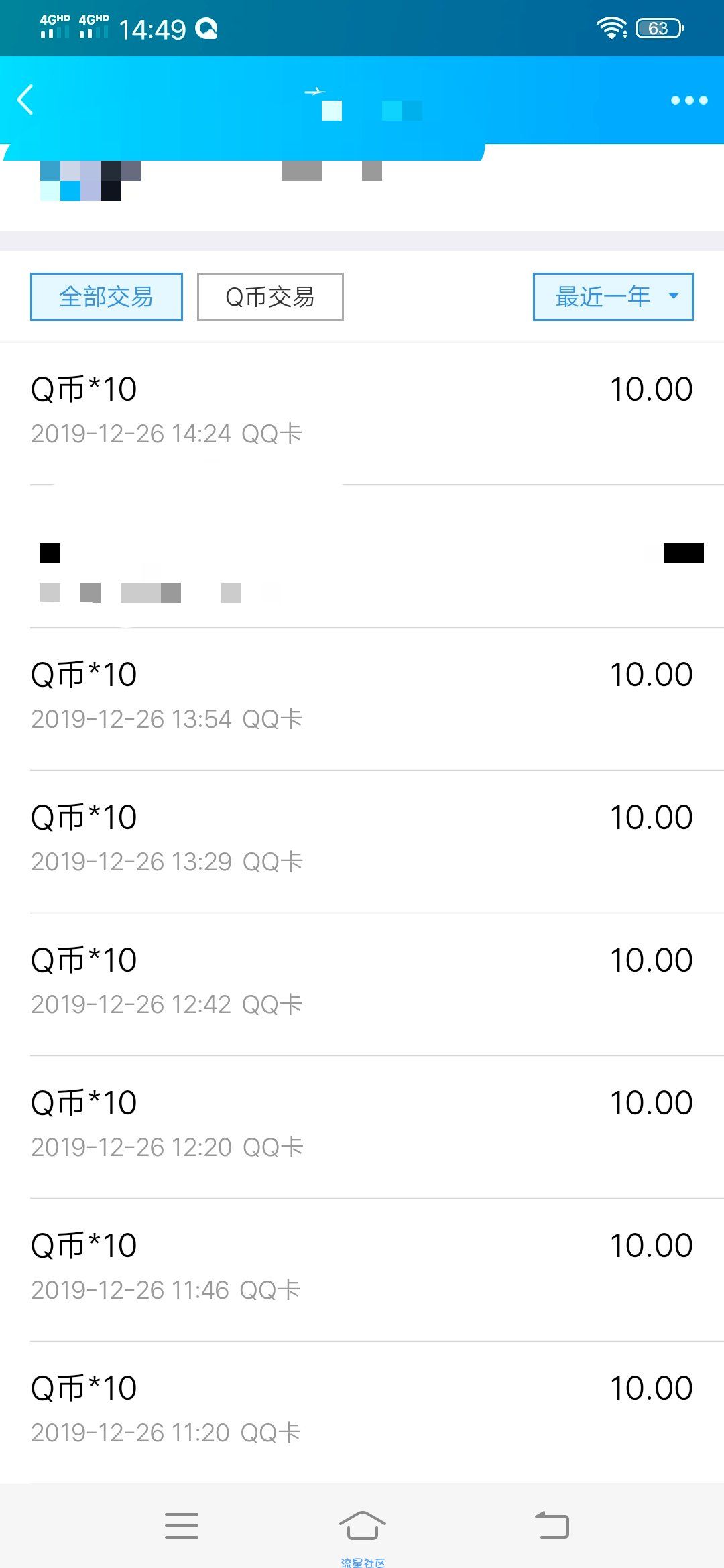Image resolution: width=724 pixels, height=1568 pixels.
Task: Open the transaction dated 2019-12-26 13:54
Action: [x=362, y=699]
